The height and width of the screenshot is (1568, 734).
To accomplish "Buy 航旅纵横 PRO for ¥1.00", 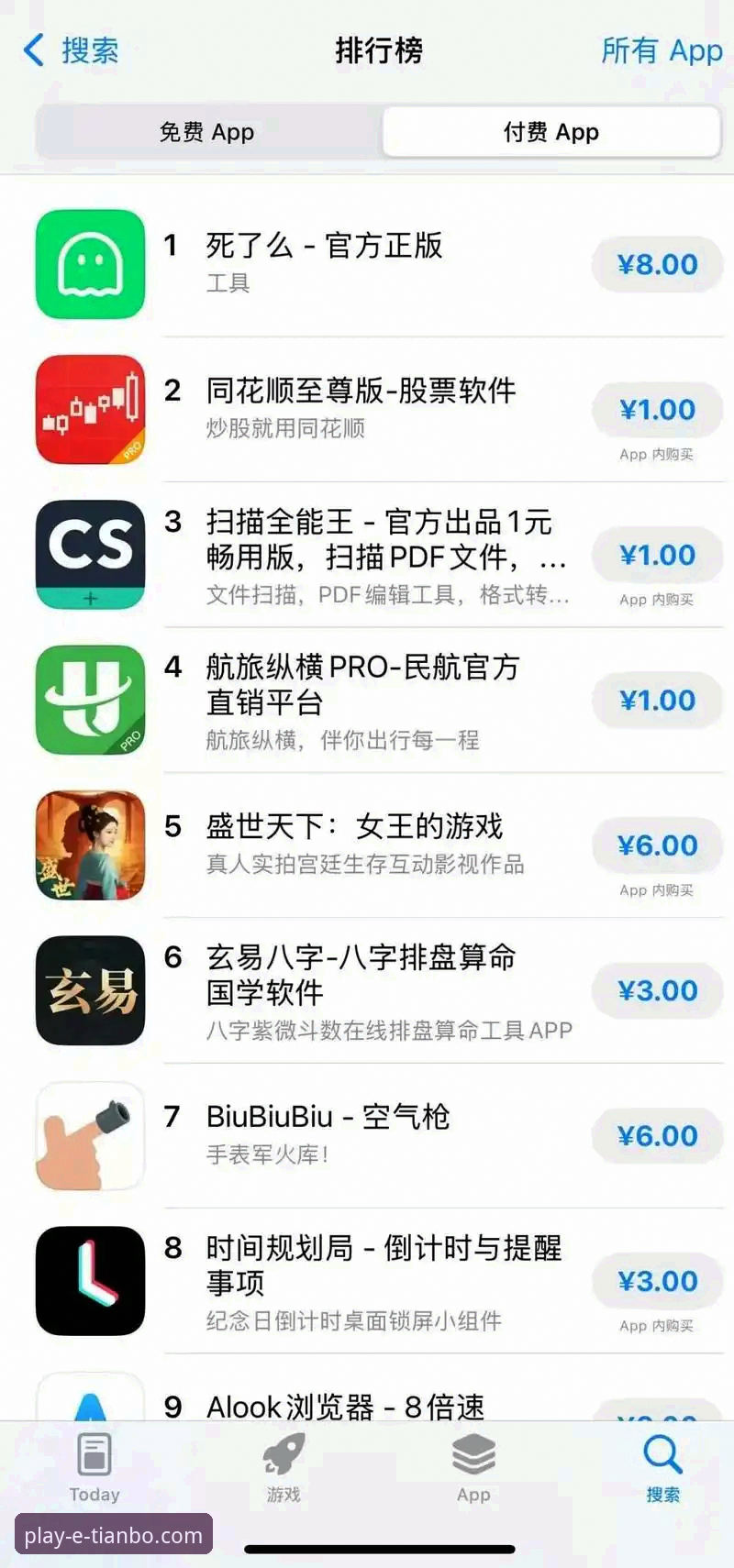I will pyautogui.click(x=658, y=700).
